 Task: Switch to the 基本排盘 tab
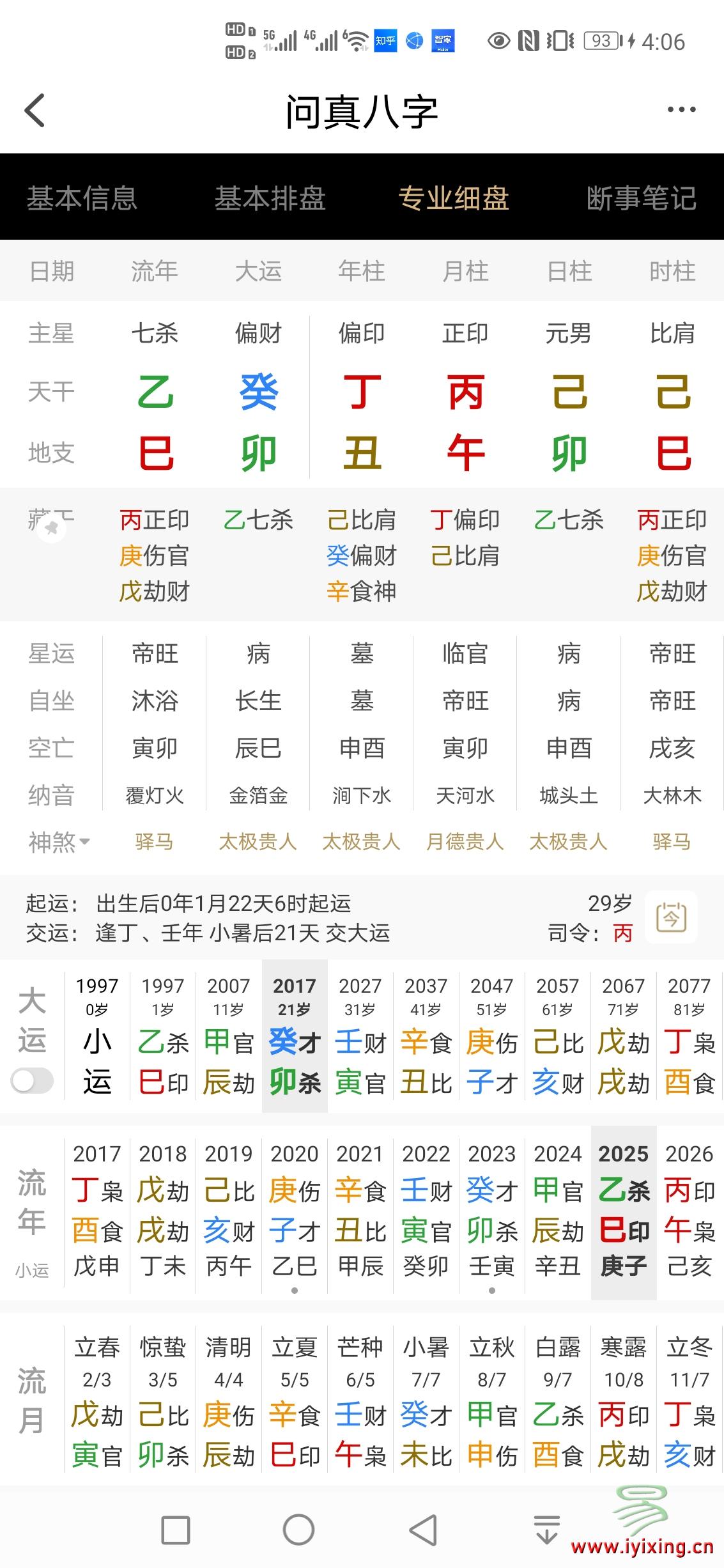click(270, 198)
